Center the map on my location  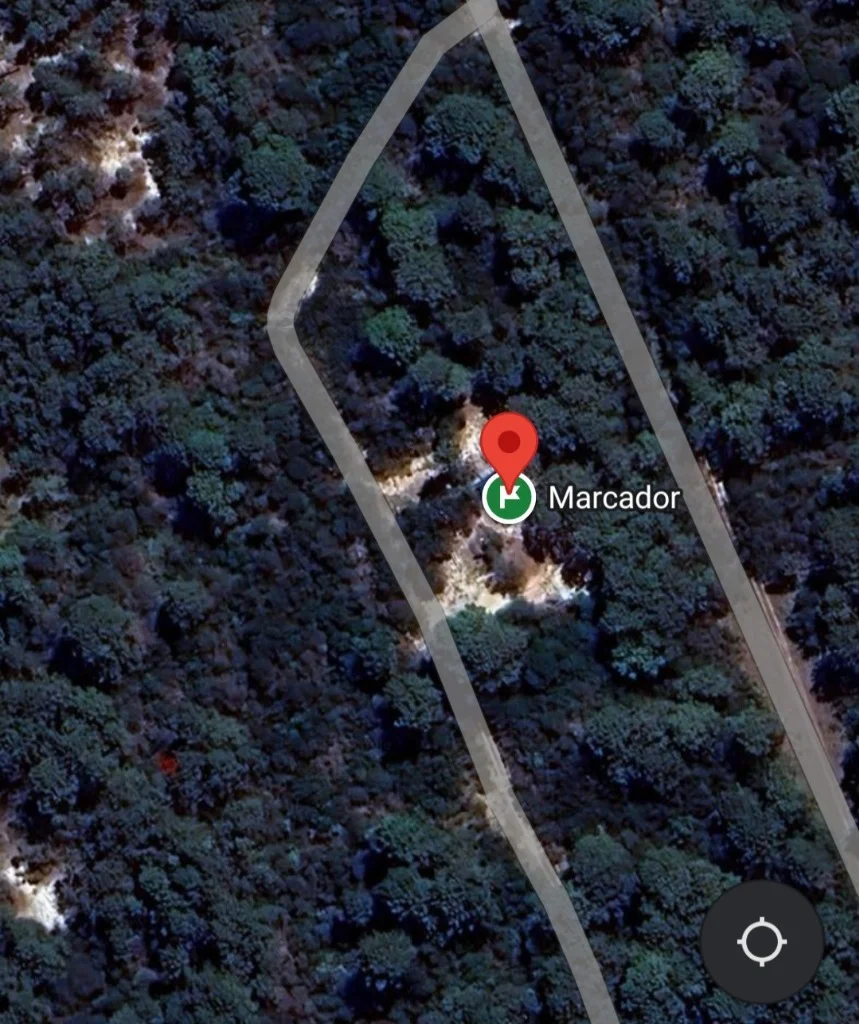point(762,942)
